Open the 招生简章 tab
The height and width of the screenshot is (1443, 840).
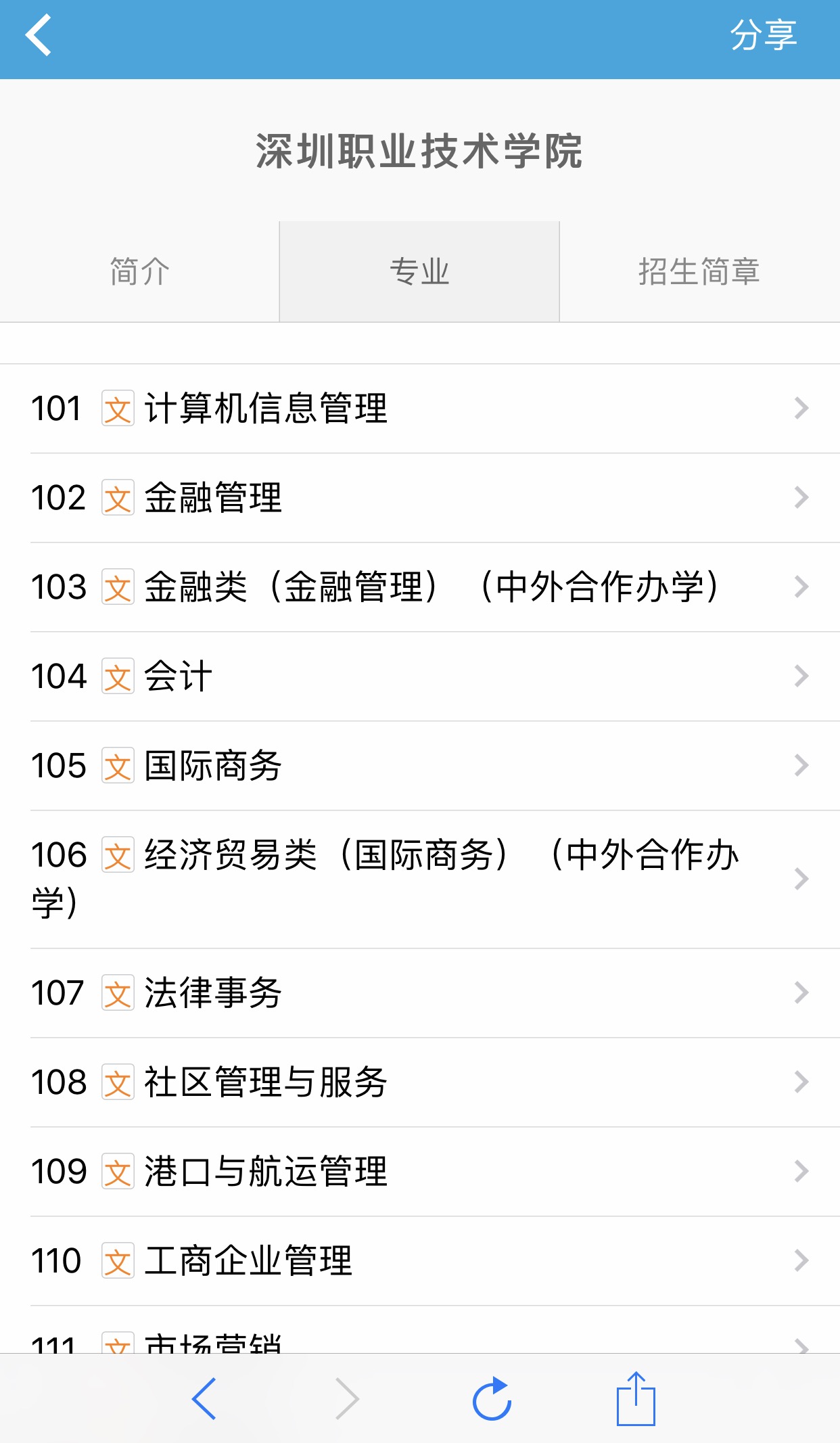click(699, 272)
